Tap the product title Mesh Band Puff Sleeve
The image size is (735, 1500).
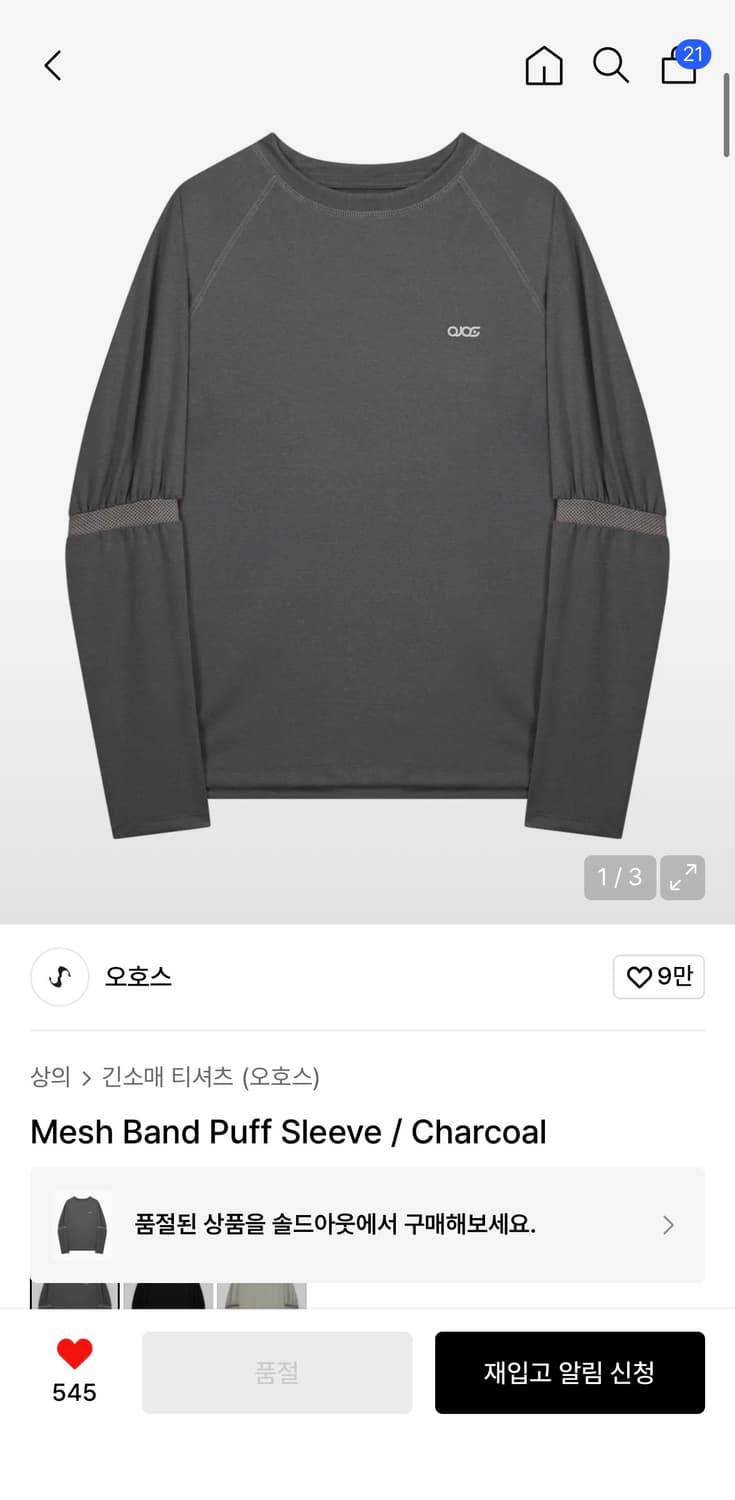288,1132
